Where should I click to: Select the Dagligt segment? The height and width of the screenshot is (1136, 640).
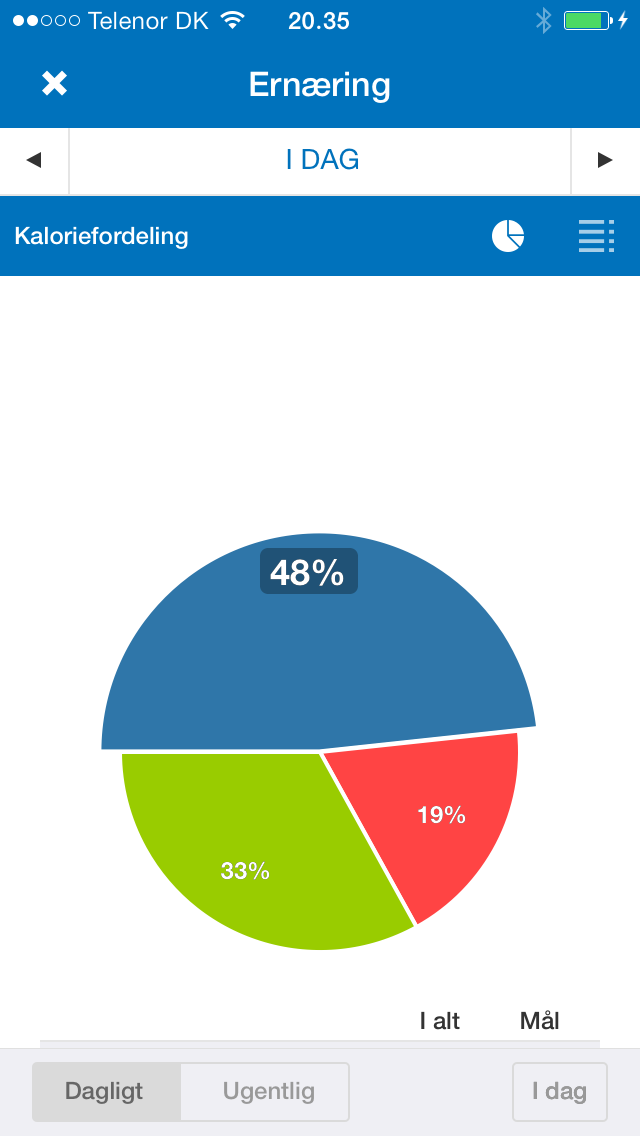(105, 1091)
